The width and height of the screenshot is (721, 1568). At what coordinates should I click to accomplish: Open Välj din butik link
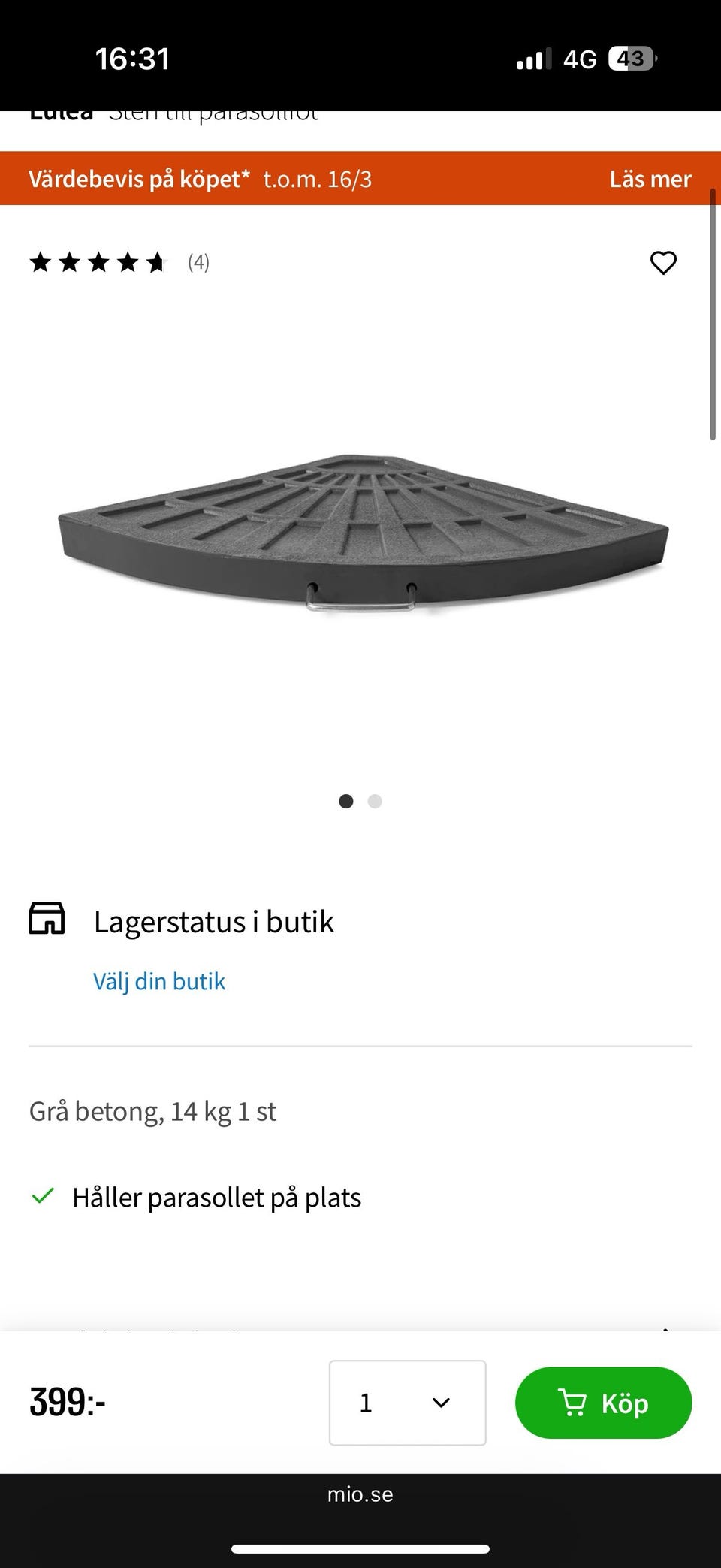pos(159,980)
